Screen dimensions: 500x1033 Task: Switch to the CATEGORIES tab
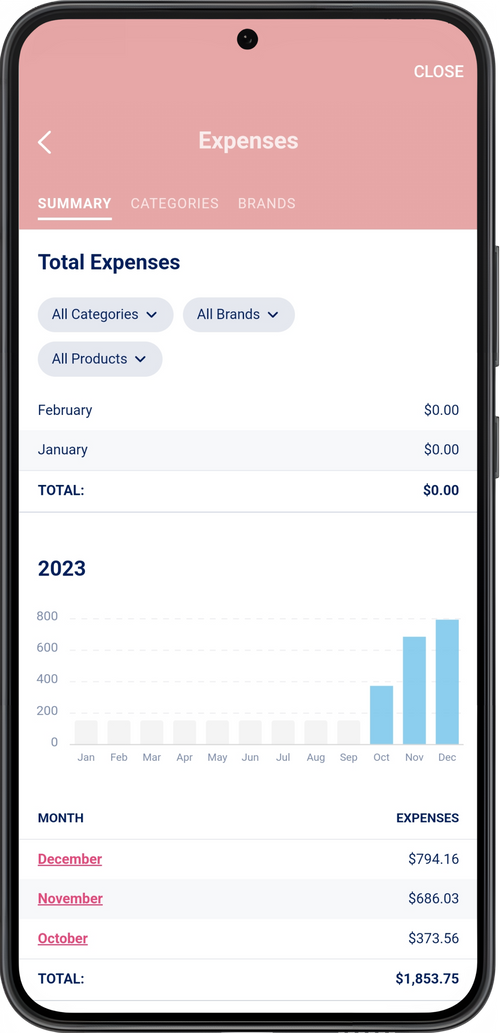pos(175,204)
